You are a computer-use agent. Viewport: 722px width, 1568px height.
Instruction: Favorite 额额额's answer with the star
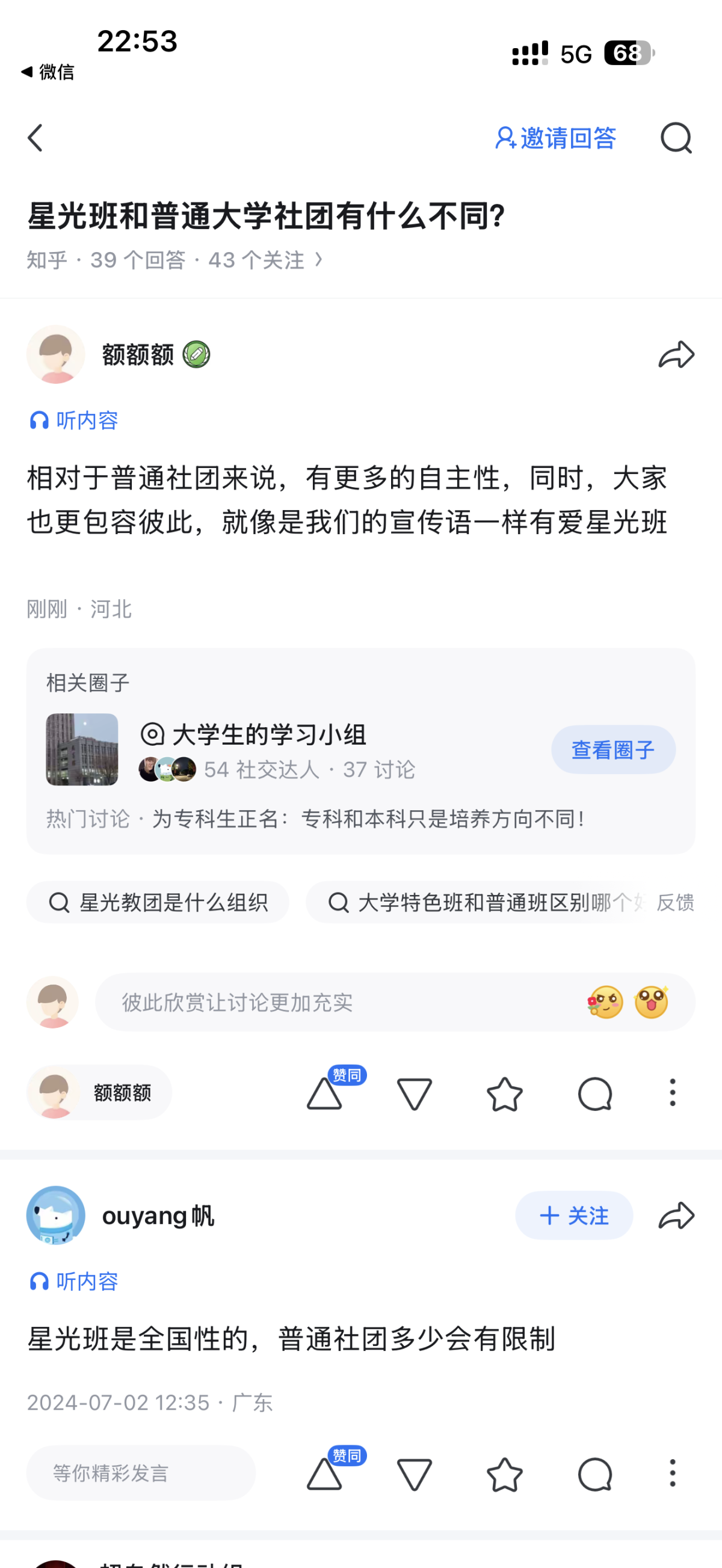tap(505, 1094)
